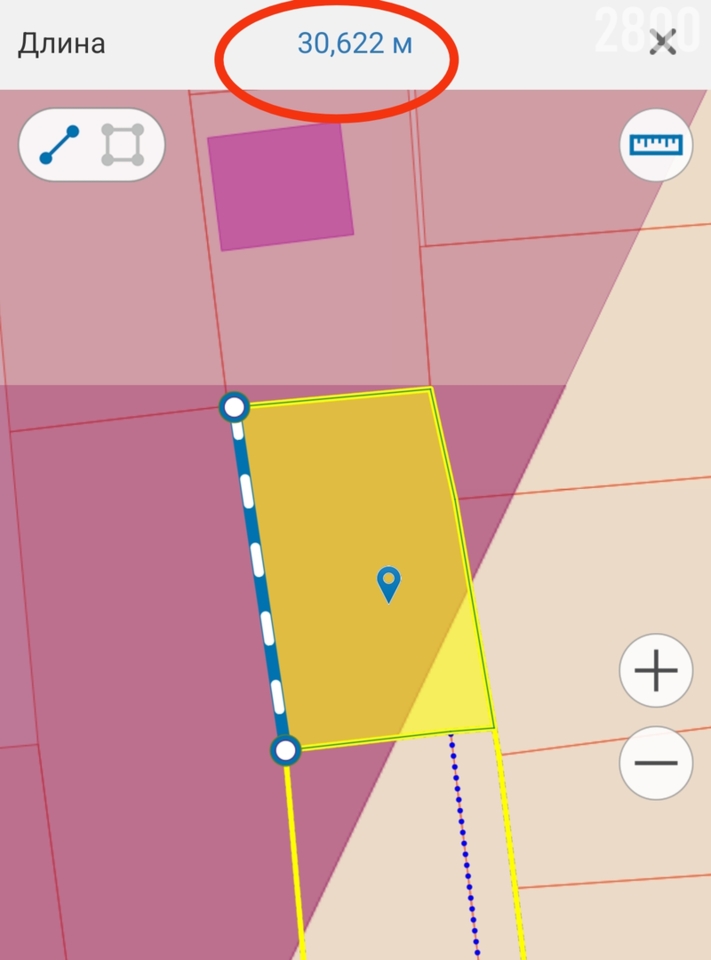
Task: Toggle the ruler measurement tool
Action: pyautogui.click(x=656, y=145)
